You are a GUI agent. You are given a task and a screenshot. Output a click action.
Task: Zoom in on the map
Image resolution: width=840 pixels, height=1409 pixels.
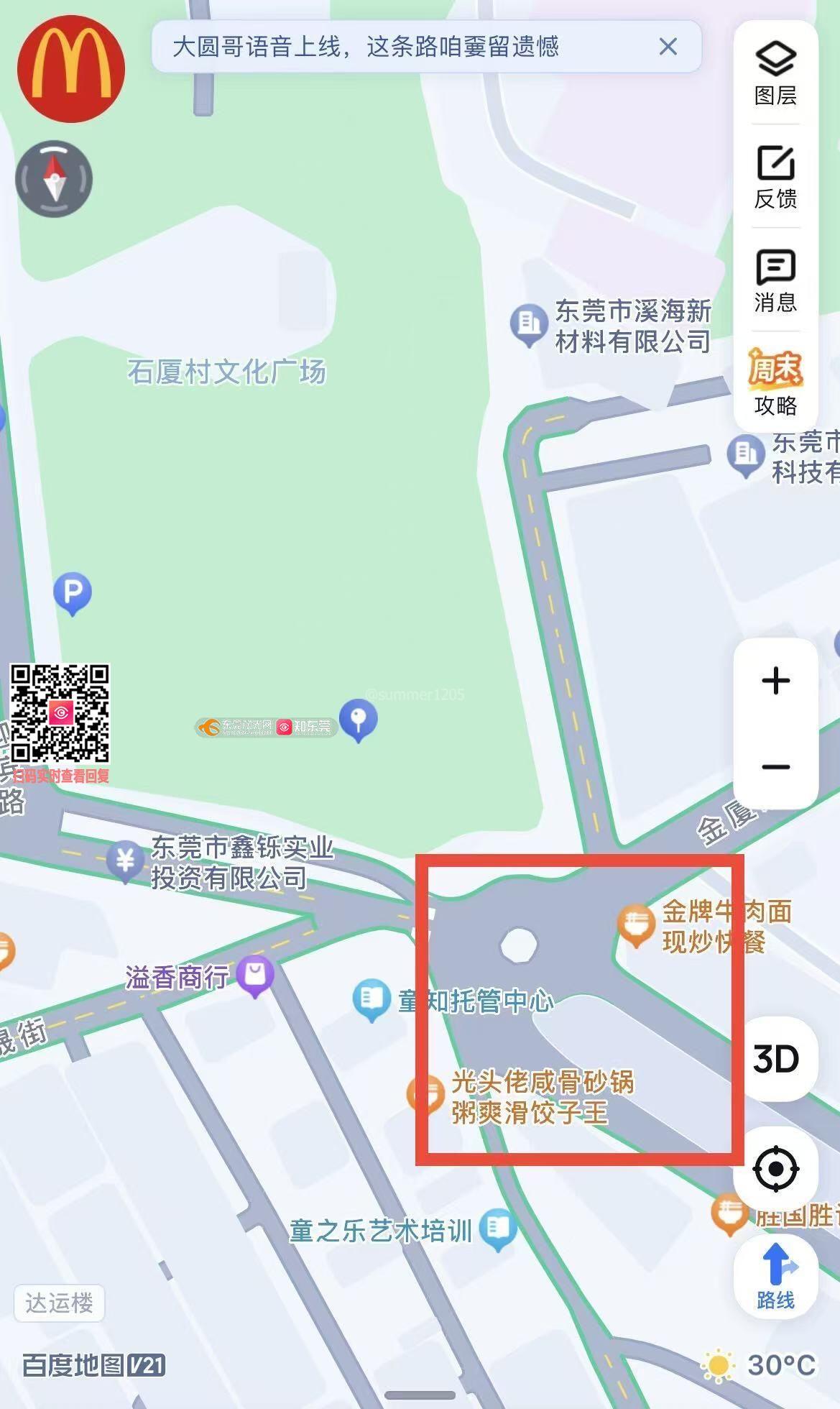pyautogui.click(x=775, y=680)
